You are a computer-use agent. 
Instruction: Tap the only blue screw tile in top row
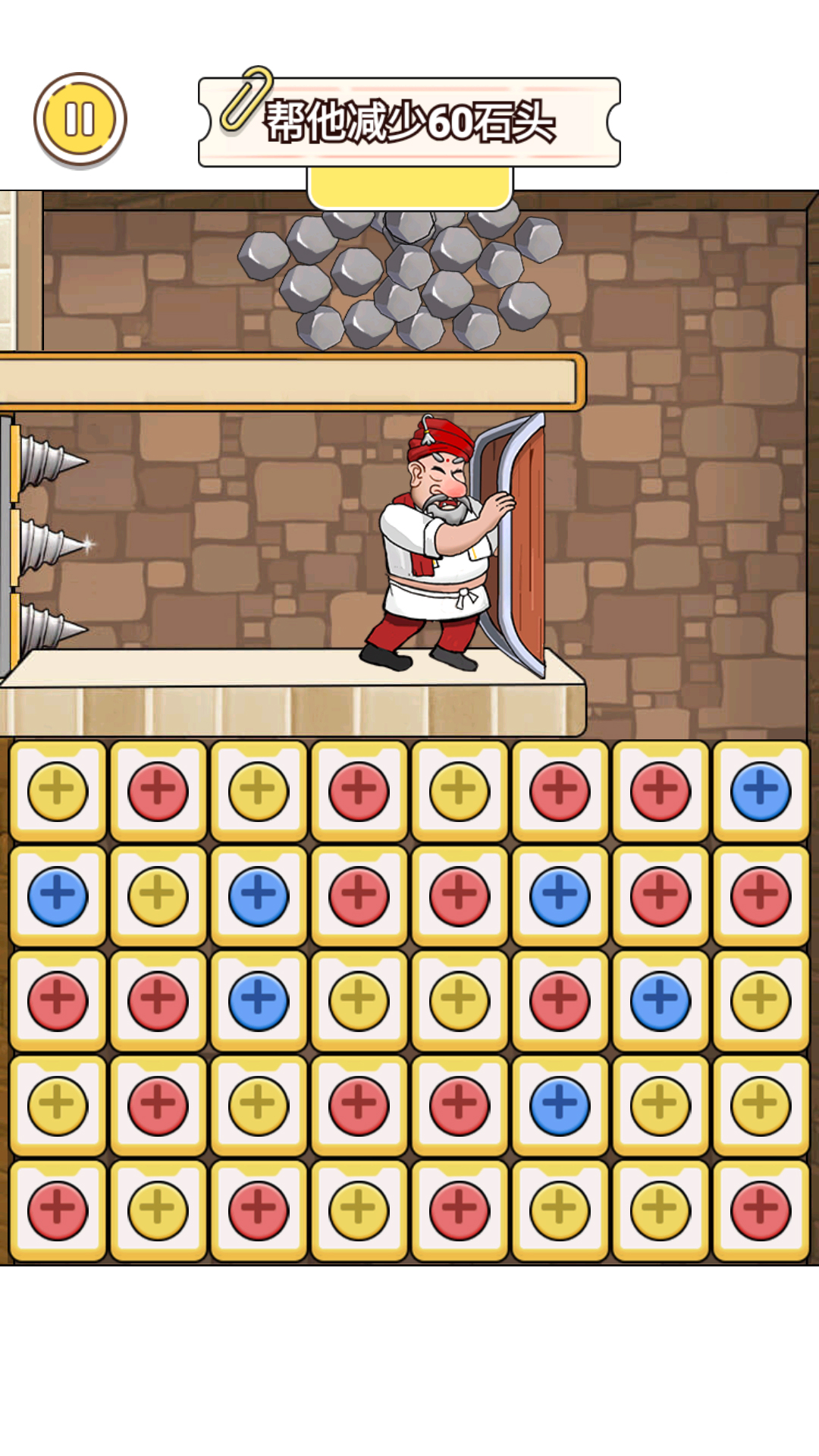tap(761, 791)
